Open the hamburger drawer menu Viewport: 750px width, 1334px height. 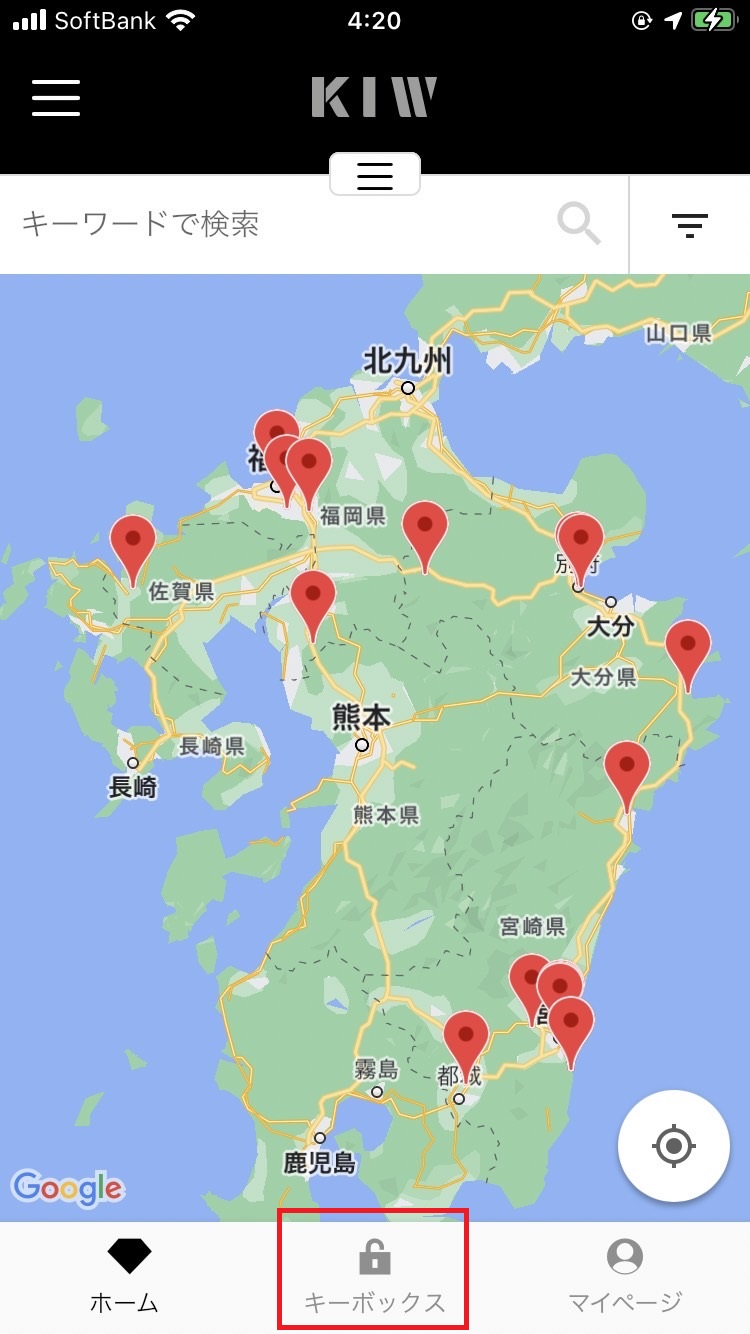[x=56, y=97]
